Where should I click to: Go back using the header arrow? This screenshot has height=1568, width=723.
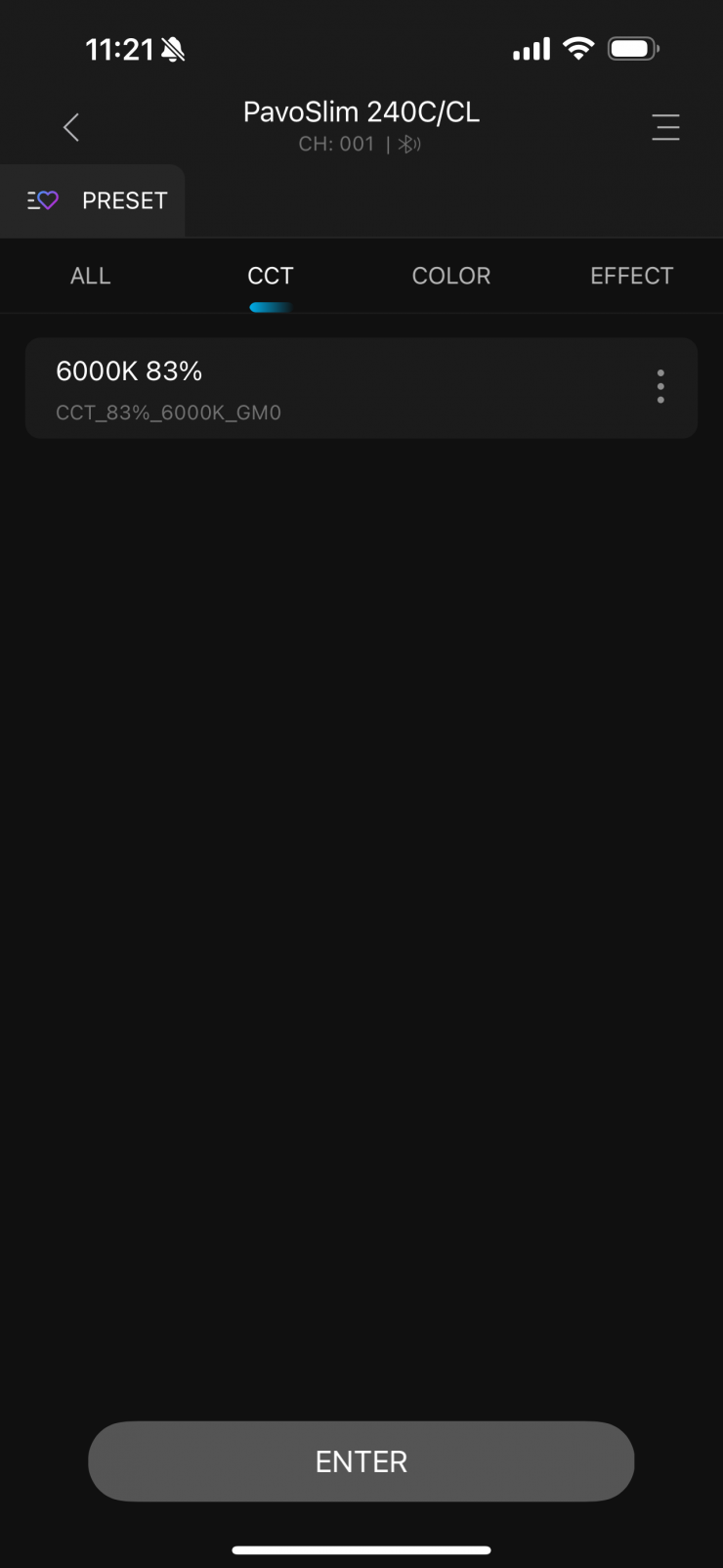(x=71, y=127)
